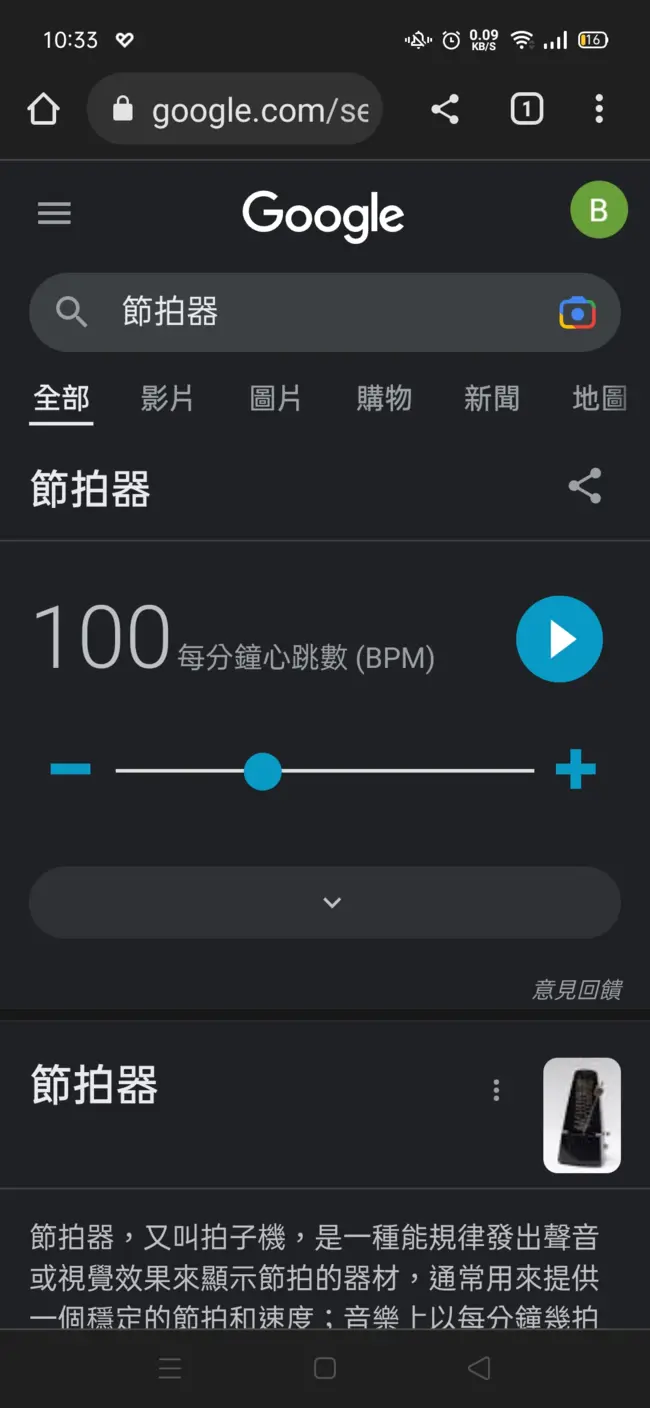
Task: Open Google's hamburger menu
Action: click(54, 212)
